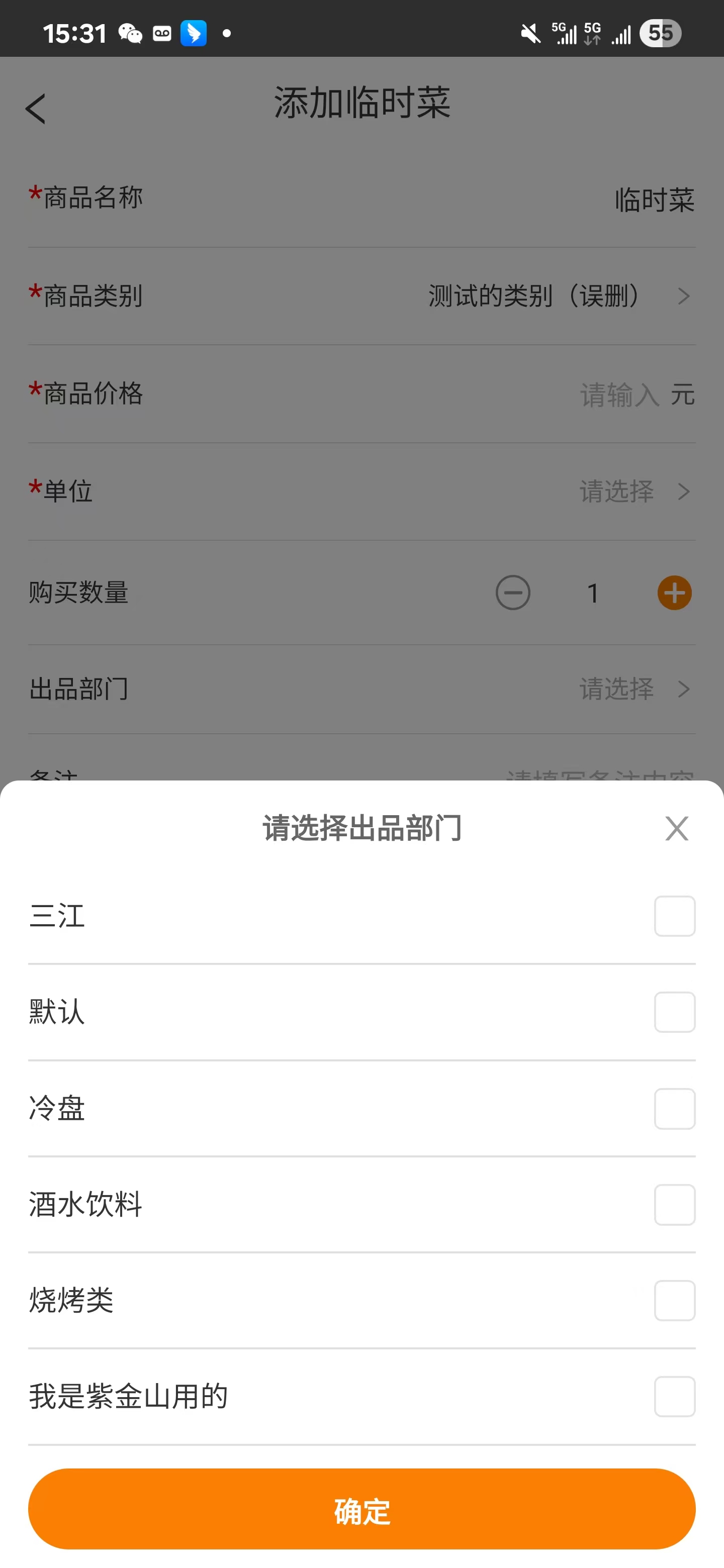
Task: Tick the 冷盘 checkbox
Action: coord(675,1109)
